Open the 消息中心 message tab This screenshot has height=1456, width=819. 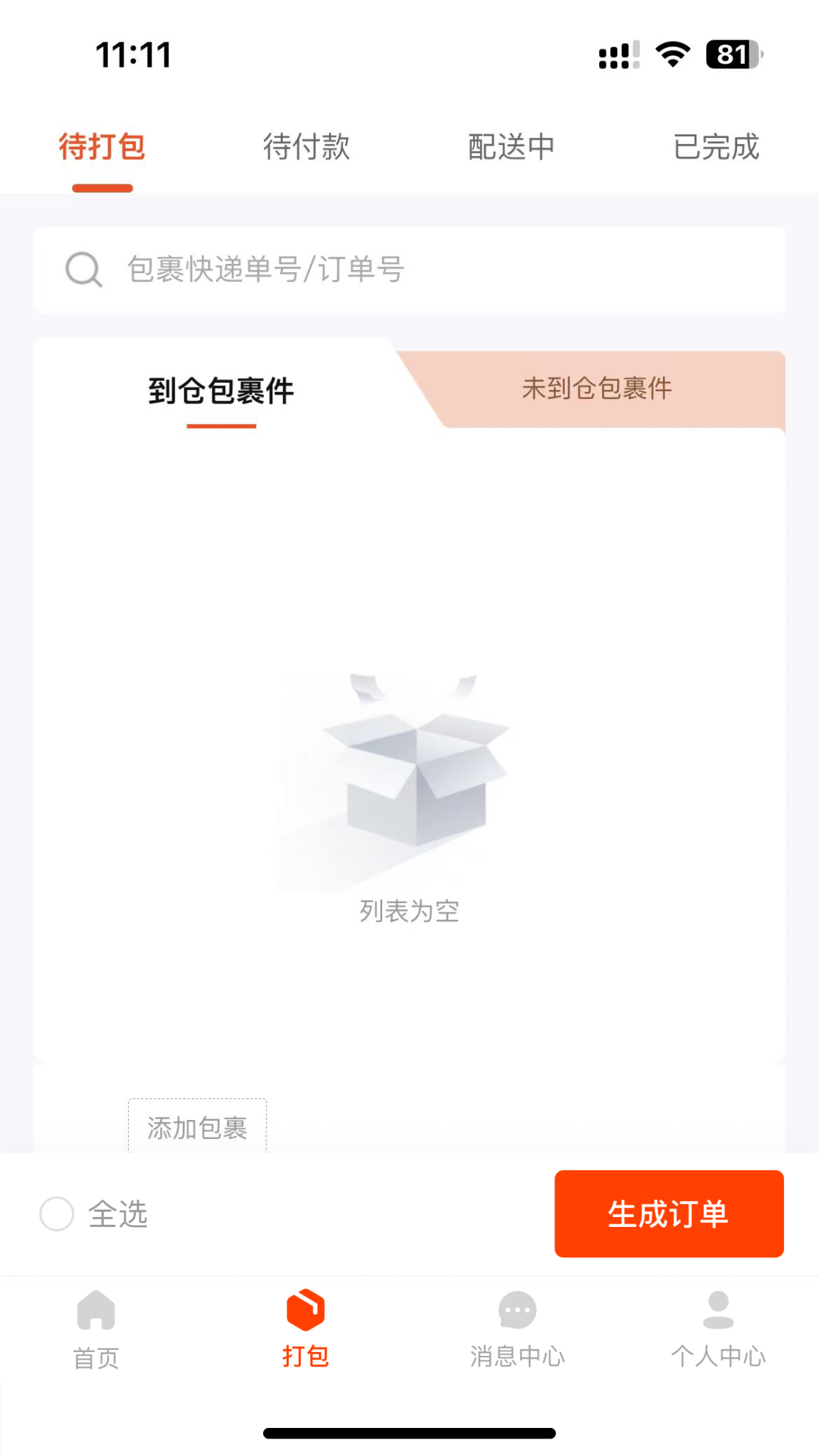click(x=517, y=1329)
